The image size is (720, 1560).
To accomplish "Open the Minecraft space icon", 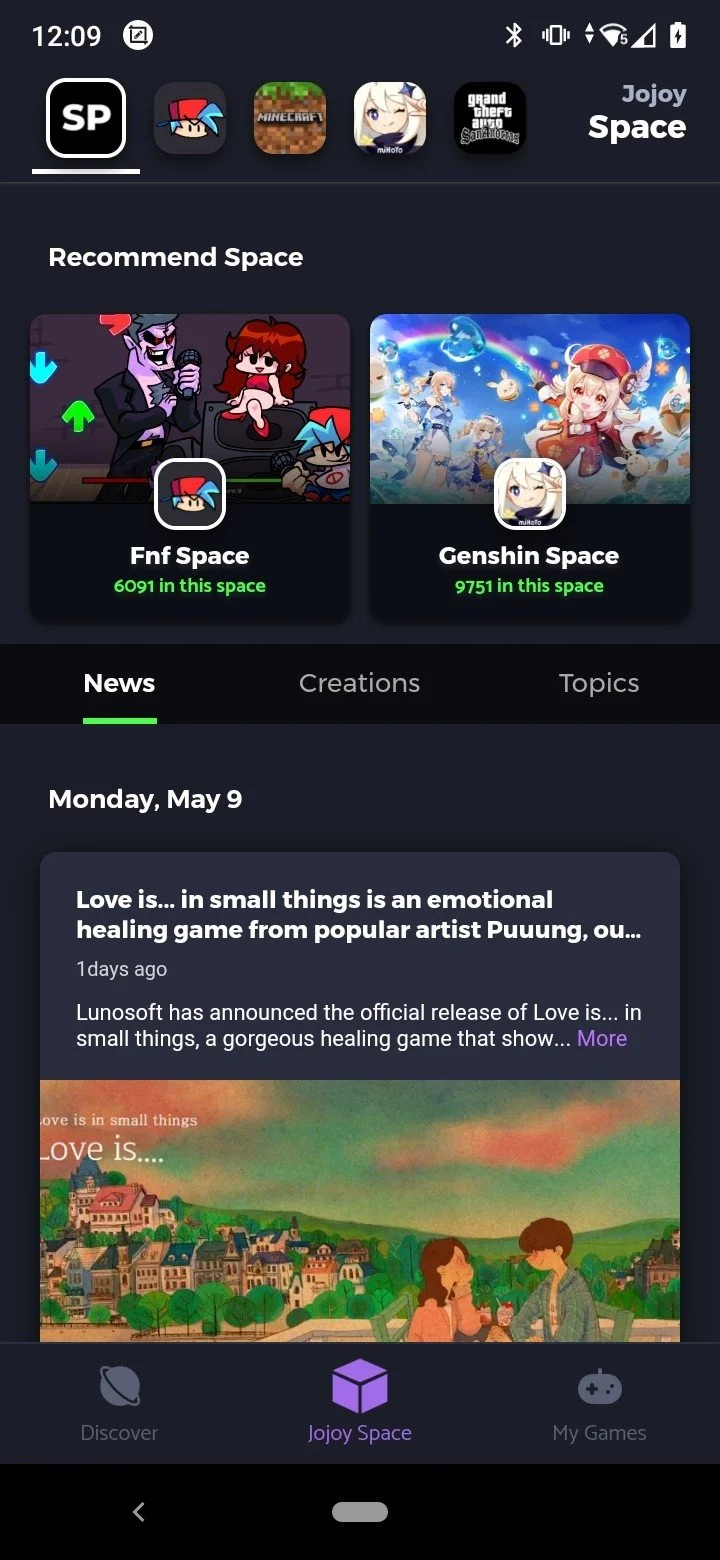I will click(290, 118).
